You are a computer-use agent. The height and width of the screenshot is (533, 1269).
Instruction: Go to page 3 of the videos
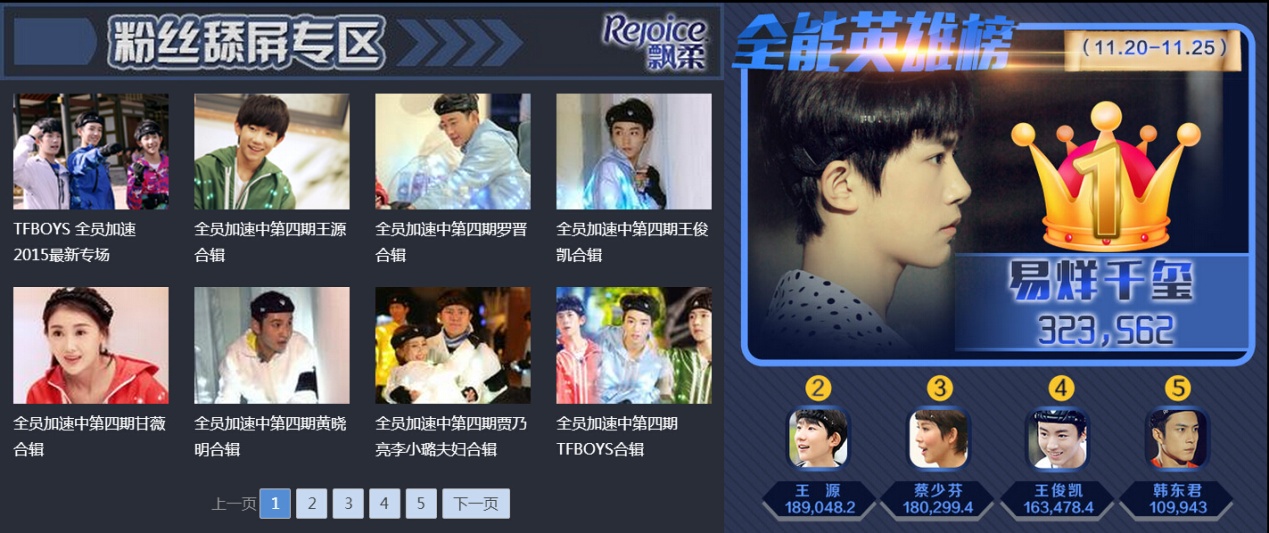(348, 504)
